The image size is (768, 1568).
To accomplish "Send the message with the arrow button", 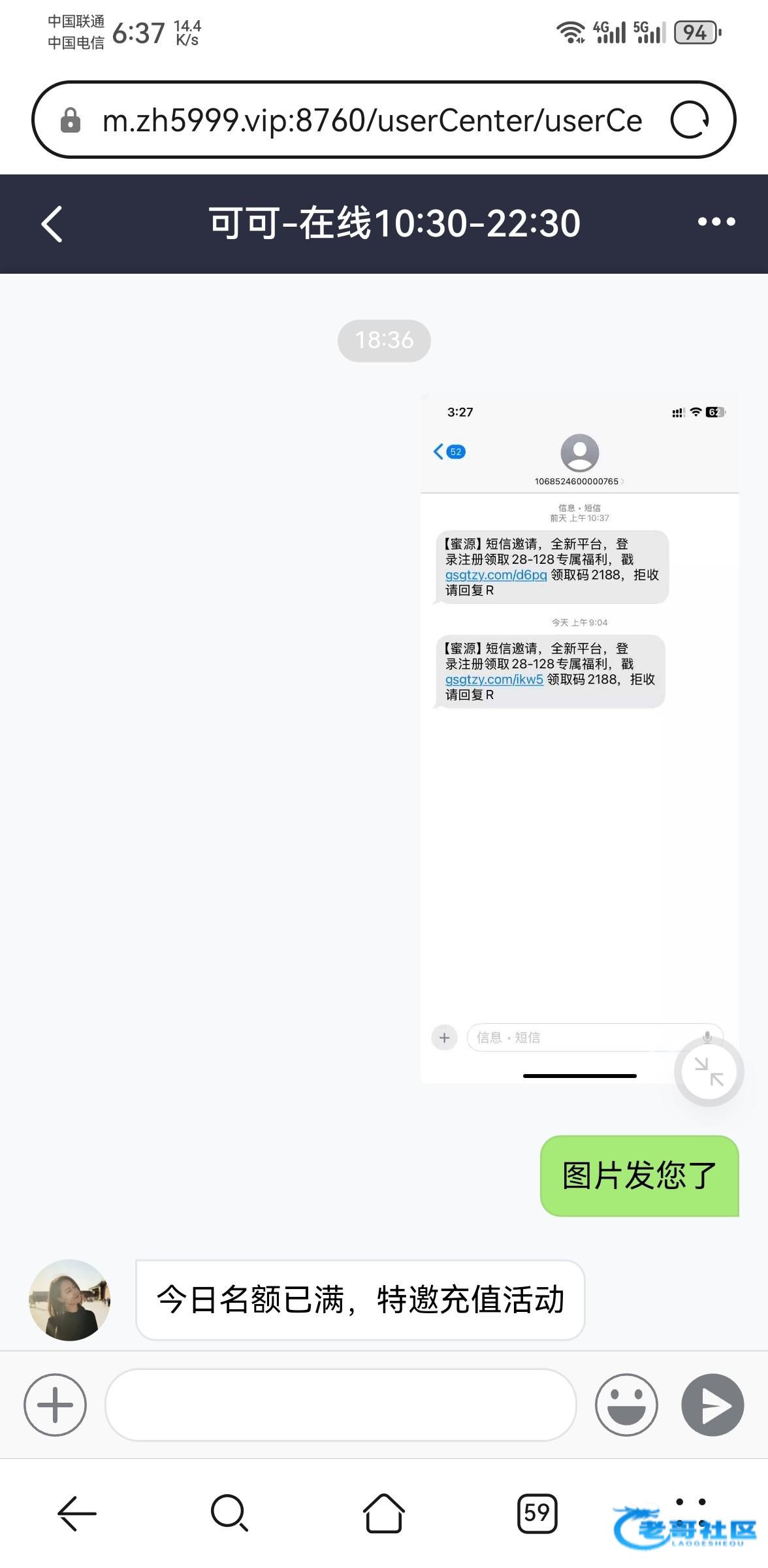I will coord(712,1405).
